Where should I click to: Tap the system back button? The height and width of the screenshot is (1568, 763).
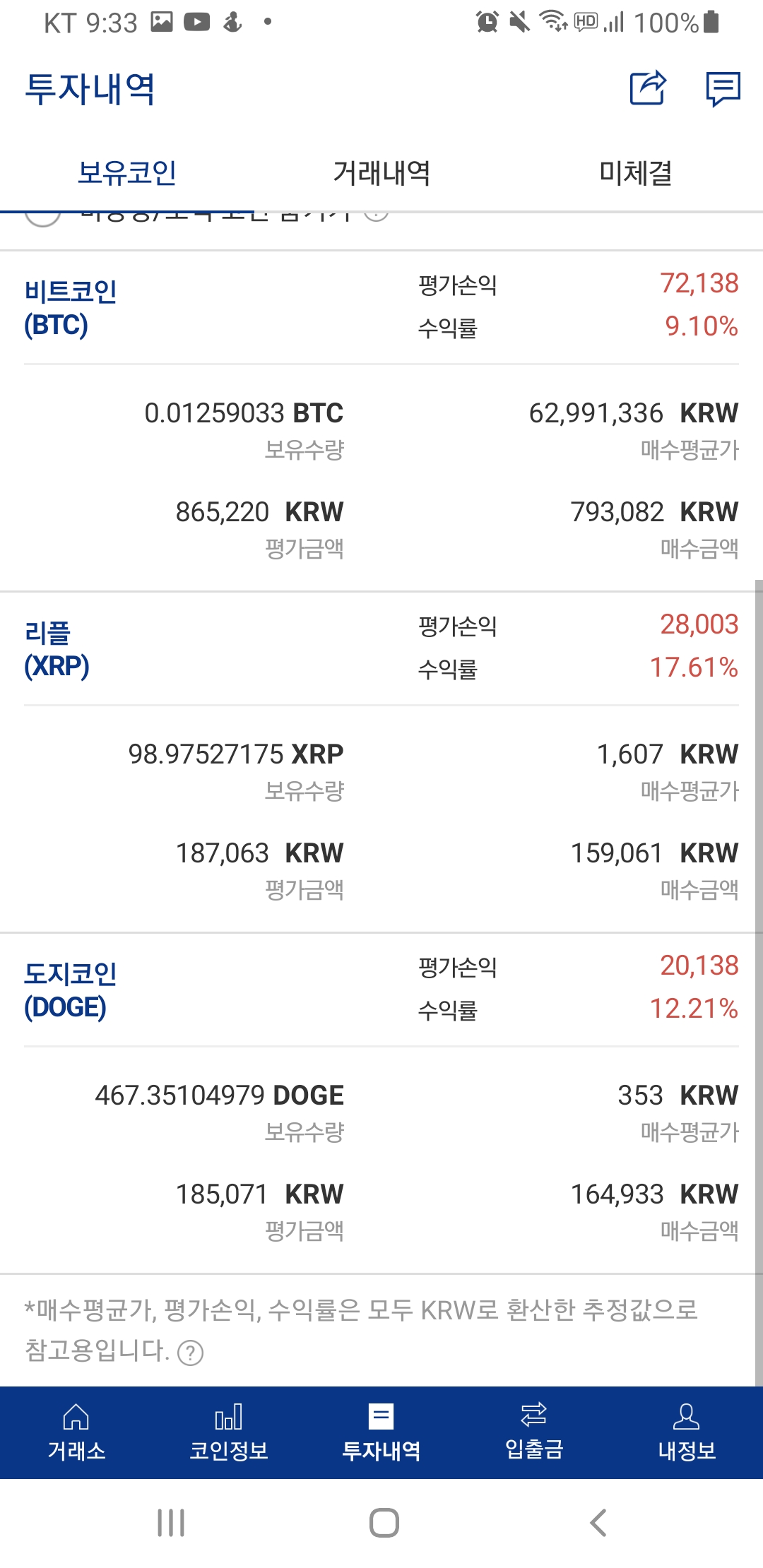(x=598, y=1523)
